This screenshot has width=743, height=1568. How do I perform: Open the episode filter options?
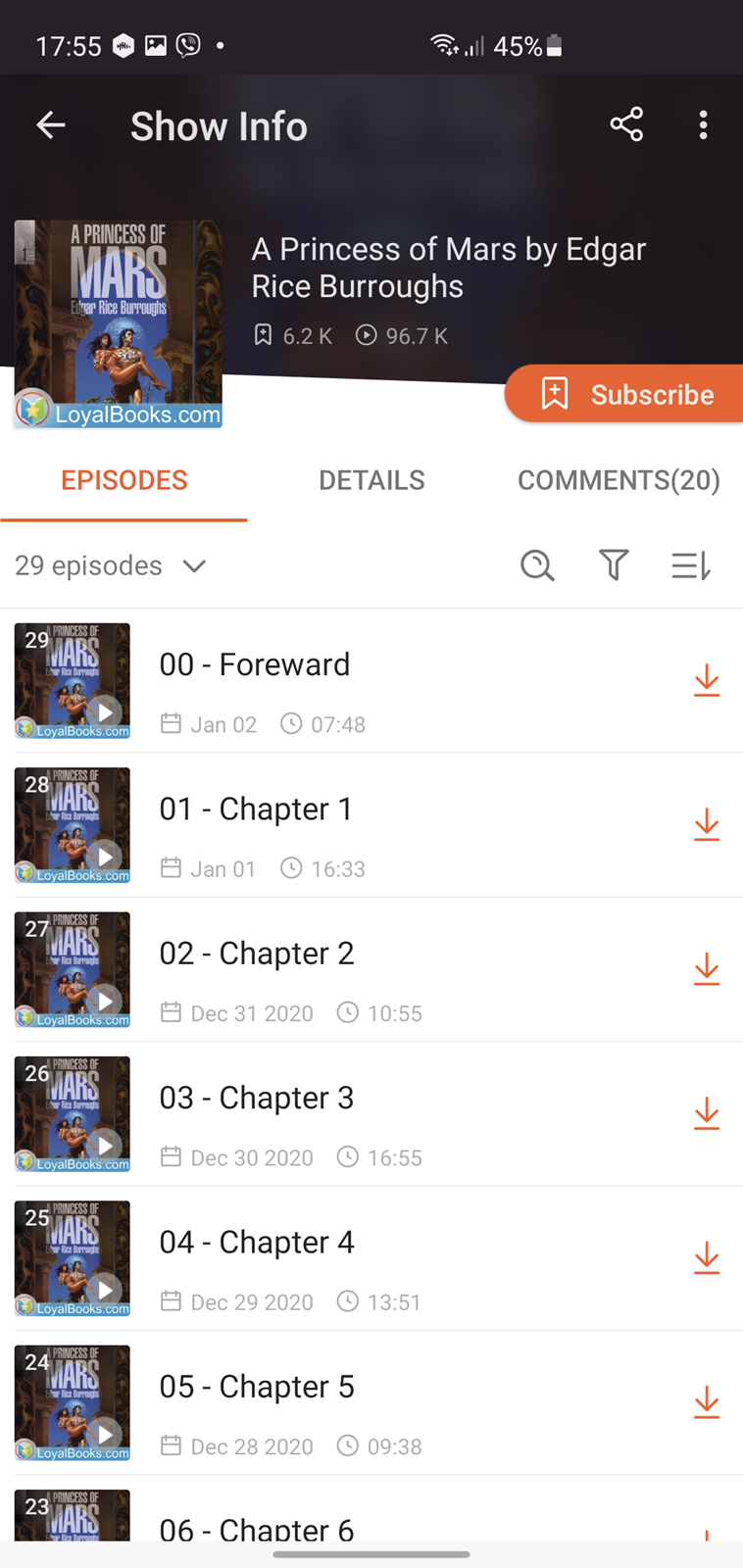(x=614, y=565)
